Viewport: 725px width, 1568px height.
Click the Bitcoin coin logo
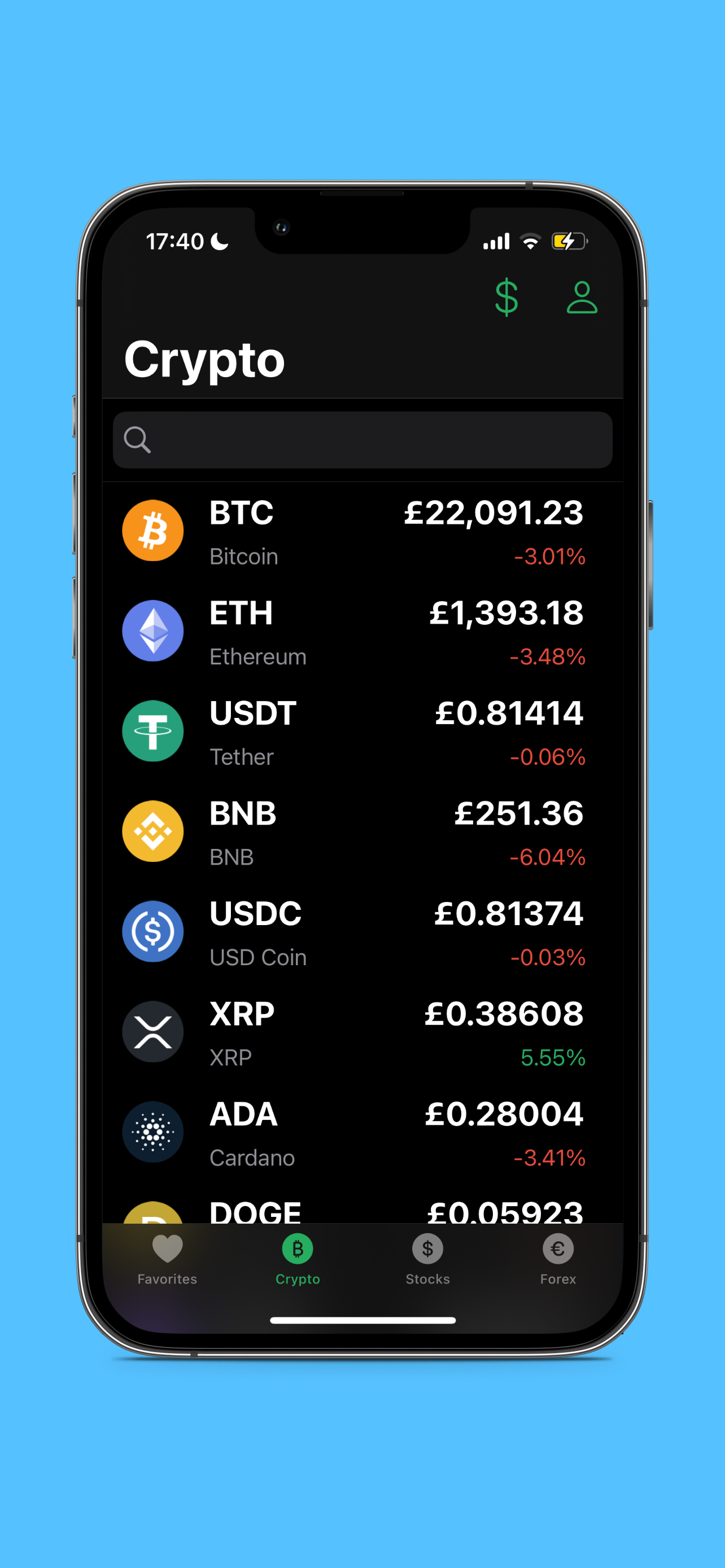click(x=153, y=530)
